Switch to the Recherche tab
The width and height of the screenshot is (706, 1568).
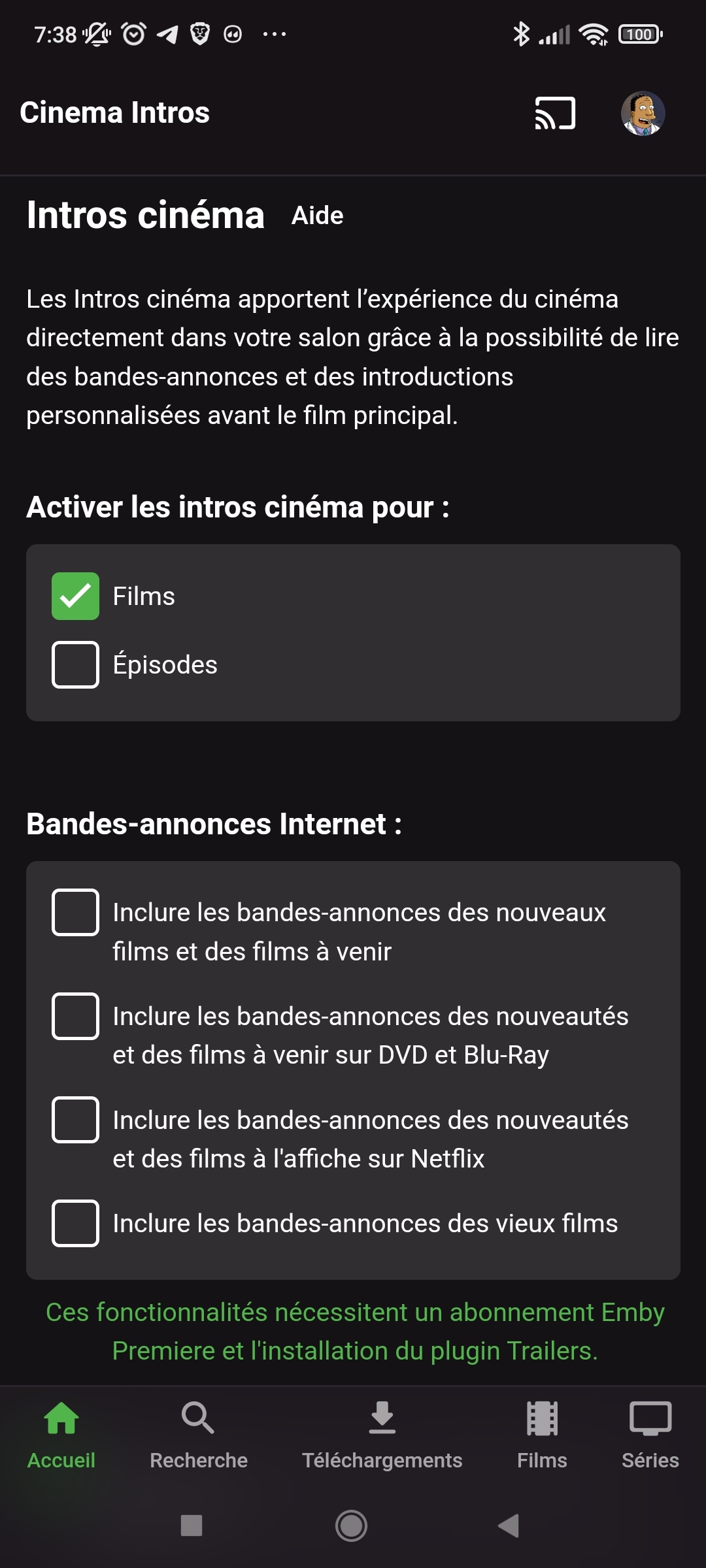[198, 1435]
